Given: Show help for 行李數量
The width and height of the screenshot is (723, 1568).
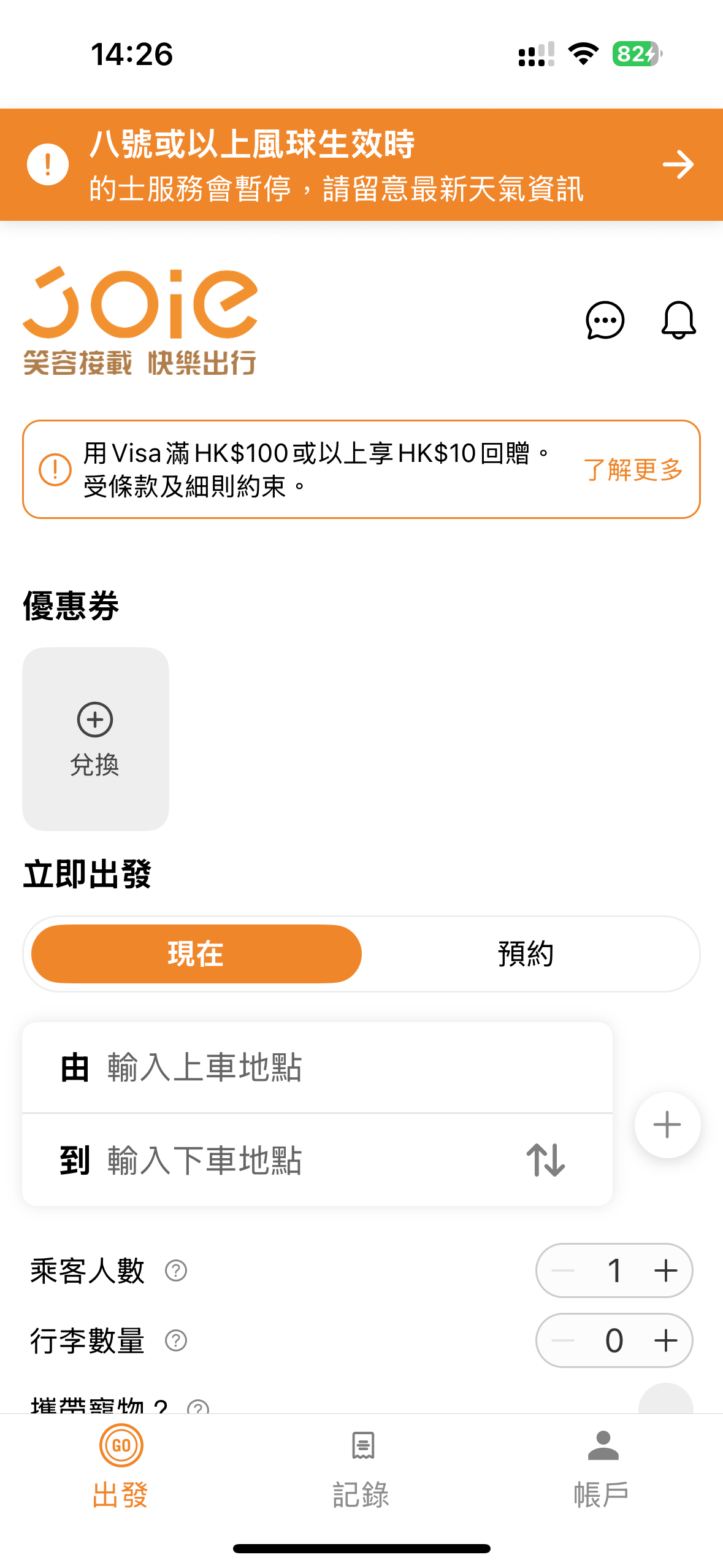Looking at the screenshot, I should (x=176, y=1340).
